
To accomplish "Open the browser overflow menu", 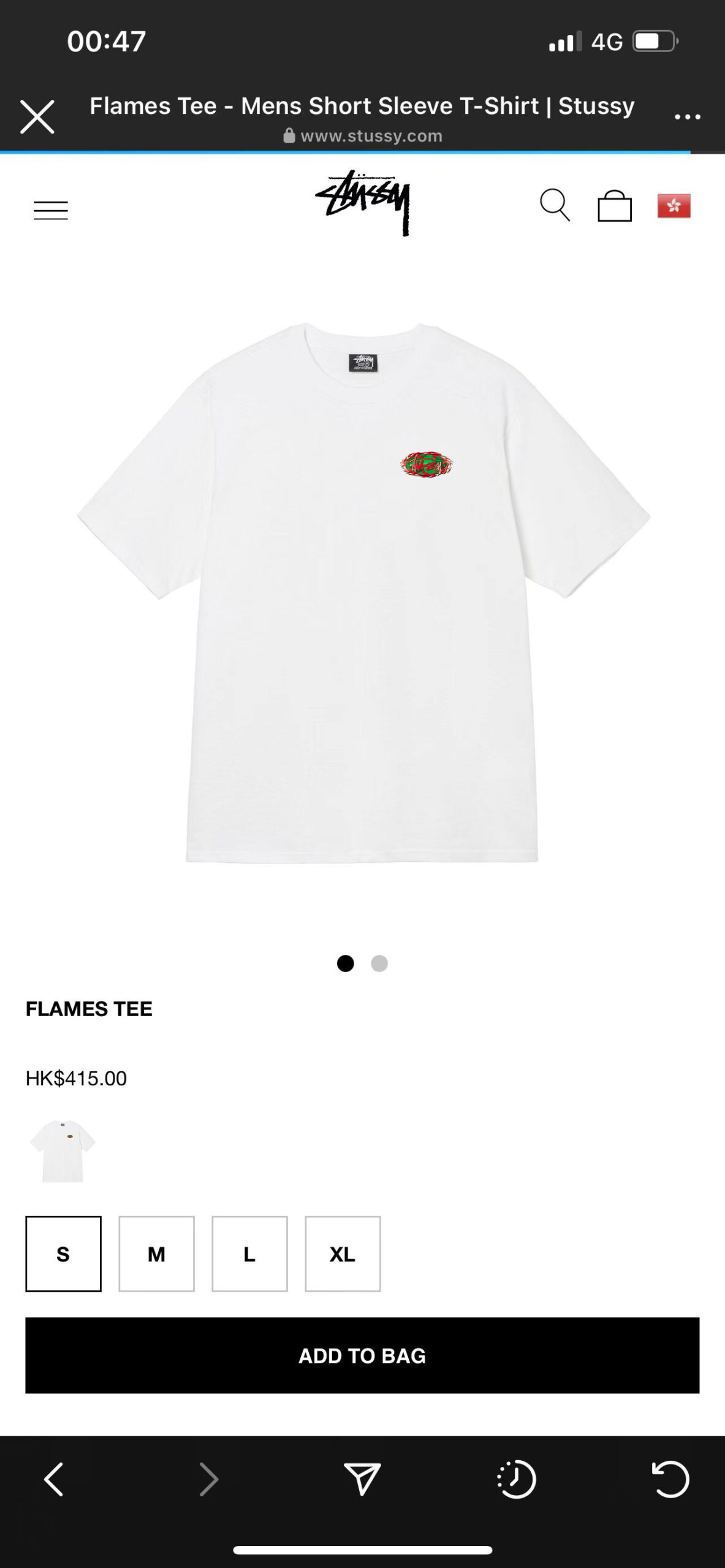I will click(x=687, y=116).
